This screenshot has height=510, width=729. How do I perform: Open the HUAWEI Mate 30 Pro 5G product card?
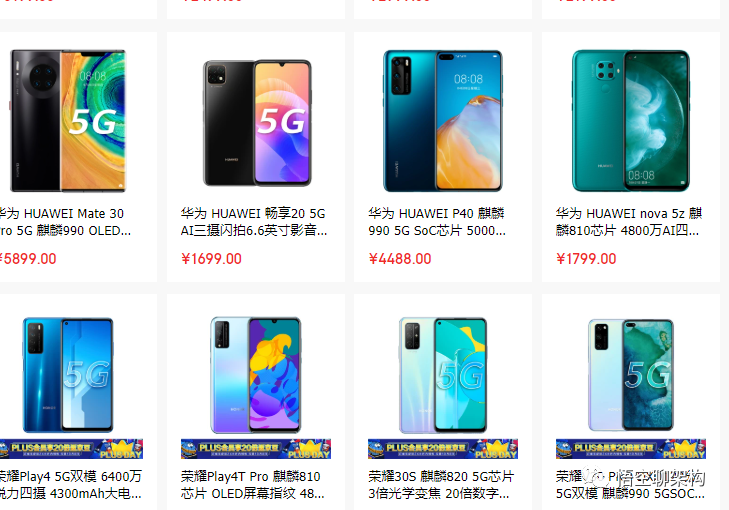68,121
